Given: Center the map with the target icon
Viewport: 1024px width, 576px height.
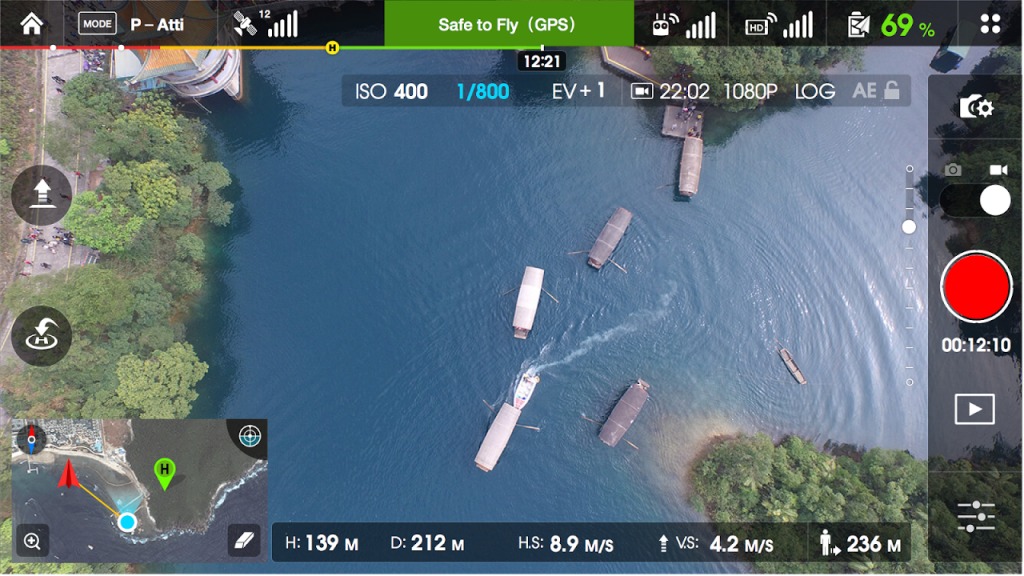Looking at the screenshot, I should click(x=249, y=435).
